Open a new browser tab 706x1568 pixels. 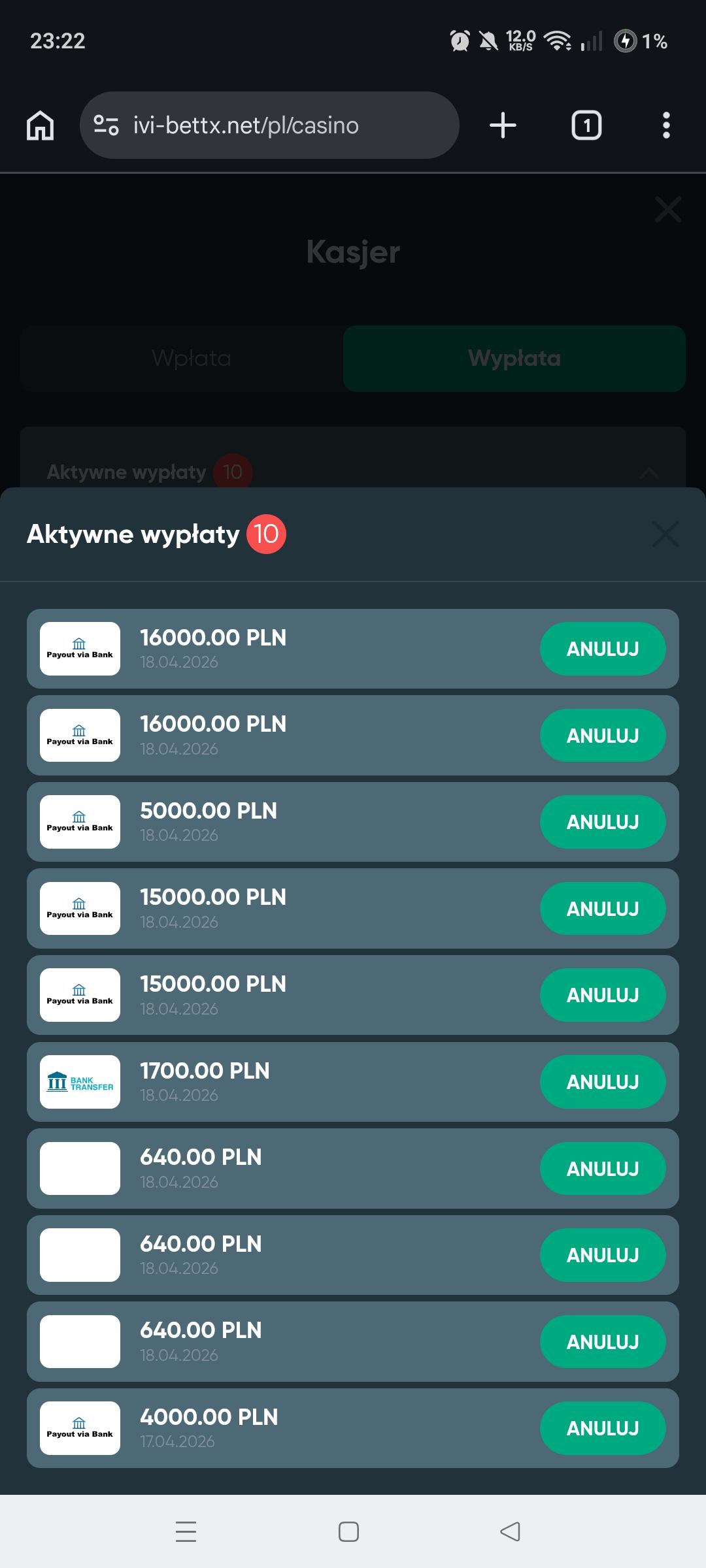(502, 125)
